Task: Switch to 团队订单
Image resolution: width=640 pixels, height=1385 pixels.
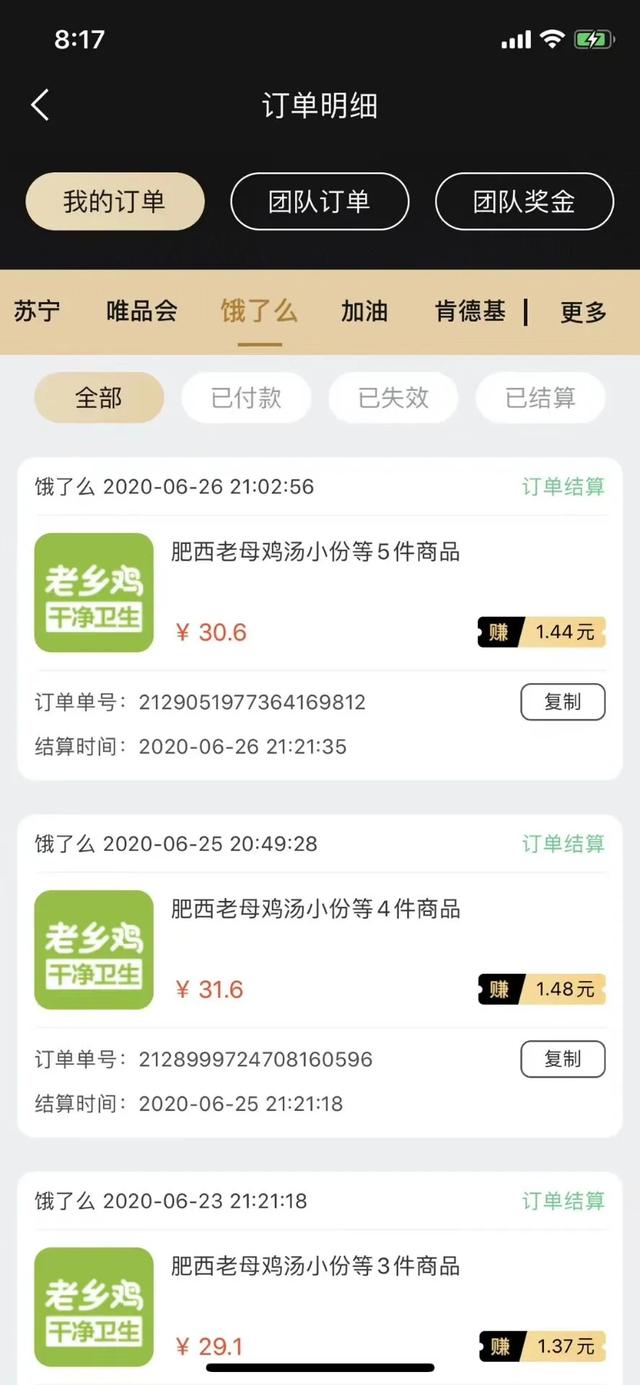Action: point(320,201)
